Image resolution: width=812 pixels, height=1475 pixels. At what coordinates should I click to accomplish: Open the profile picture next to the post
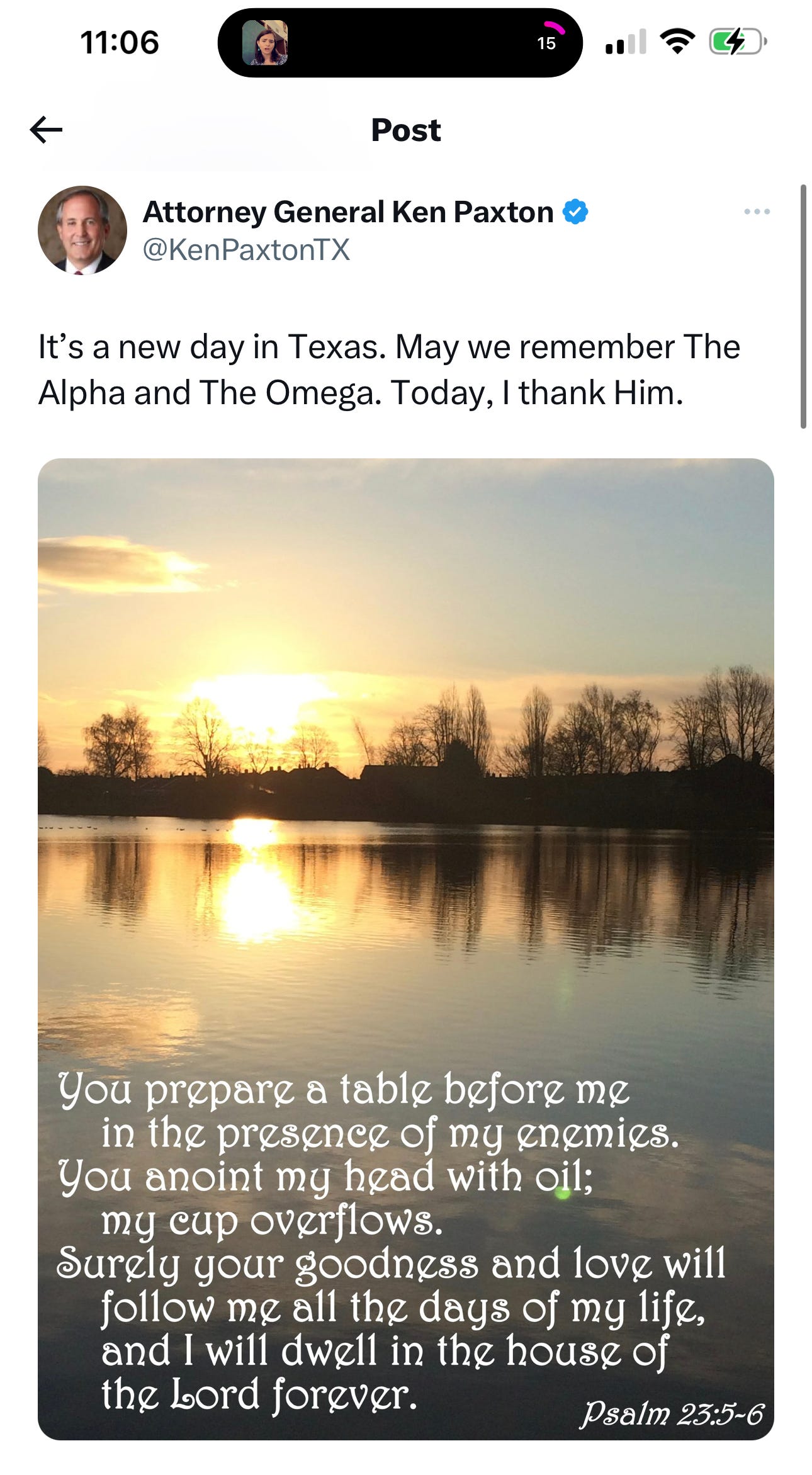(82, 230)
